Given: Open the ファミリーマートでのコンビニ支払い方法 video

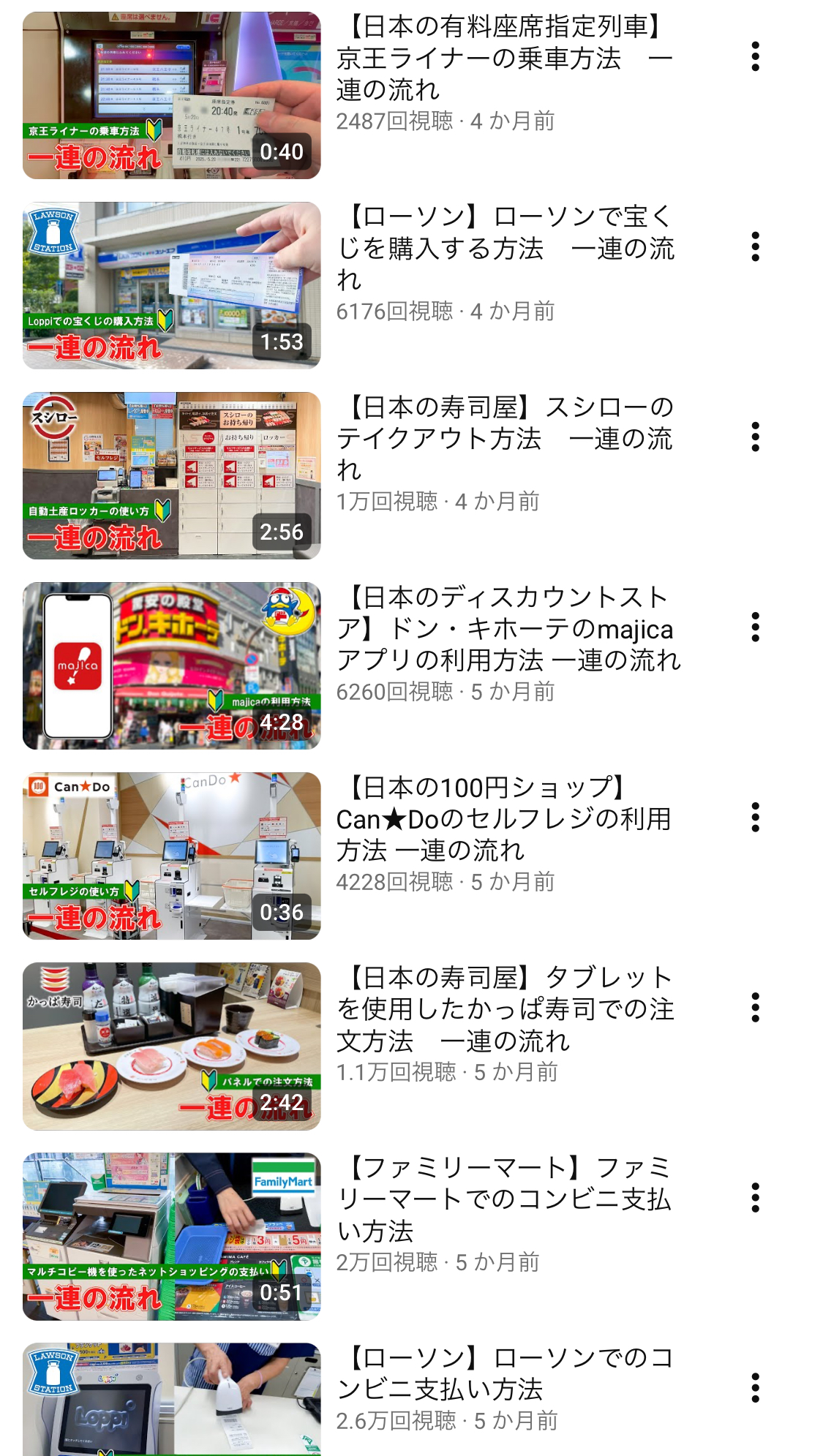Looking at the screenshot, I should [x=171, y=1236].
